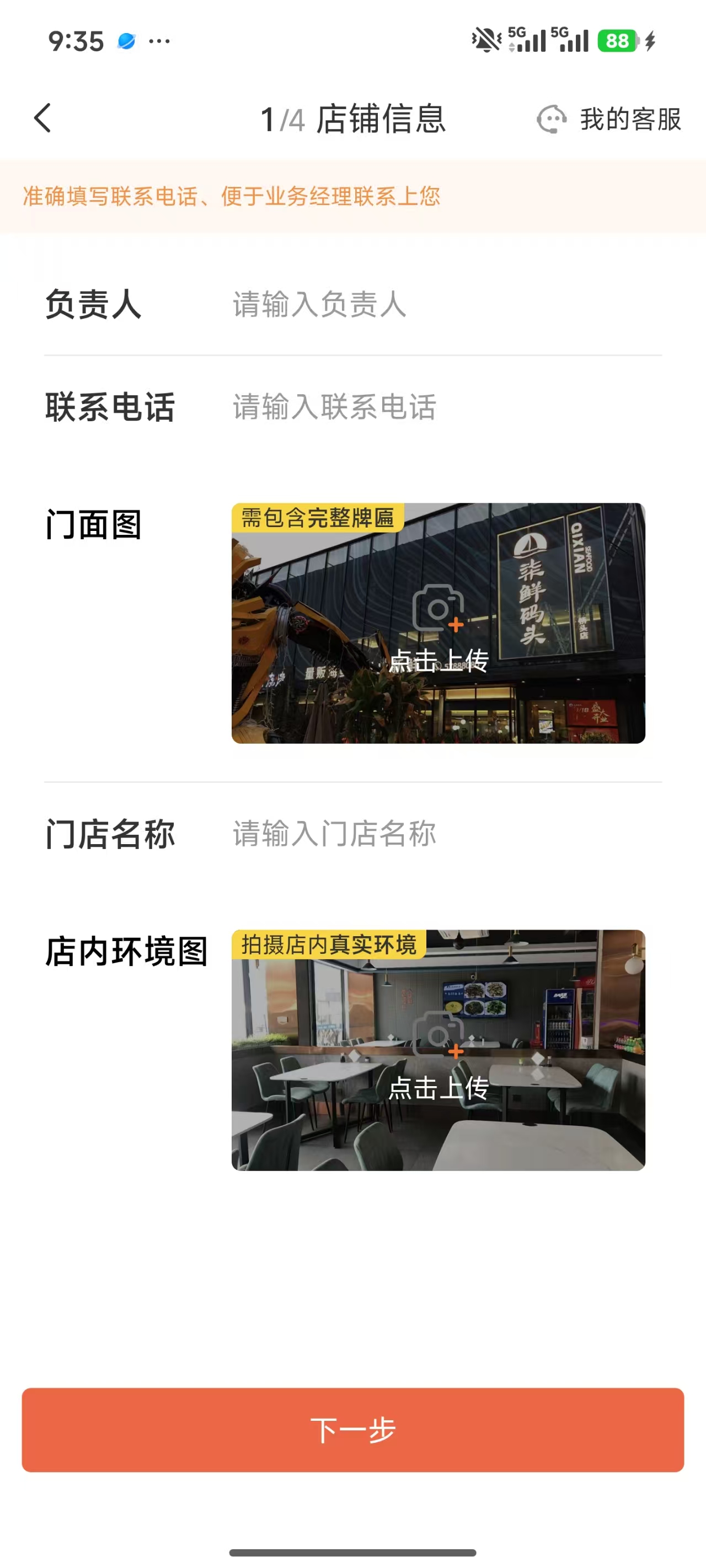706x1568 pixels.
Task: Upload a 店内环境图 interior photo
Action: coord(438,1050)
